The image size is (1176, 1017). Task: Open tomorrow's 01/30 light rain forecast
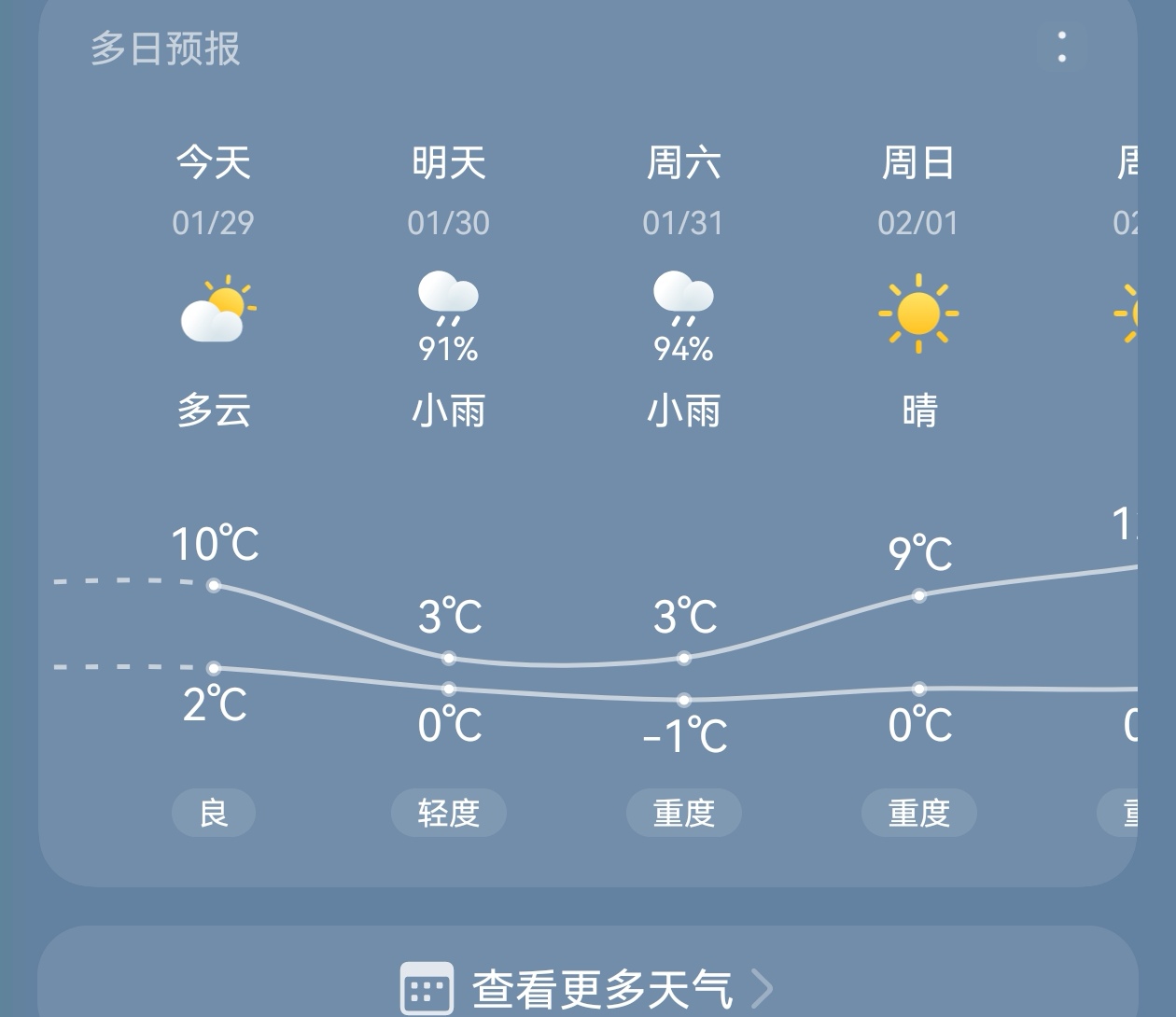tap(449, 308)
